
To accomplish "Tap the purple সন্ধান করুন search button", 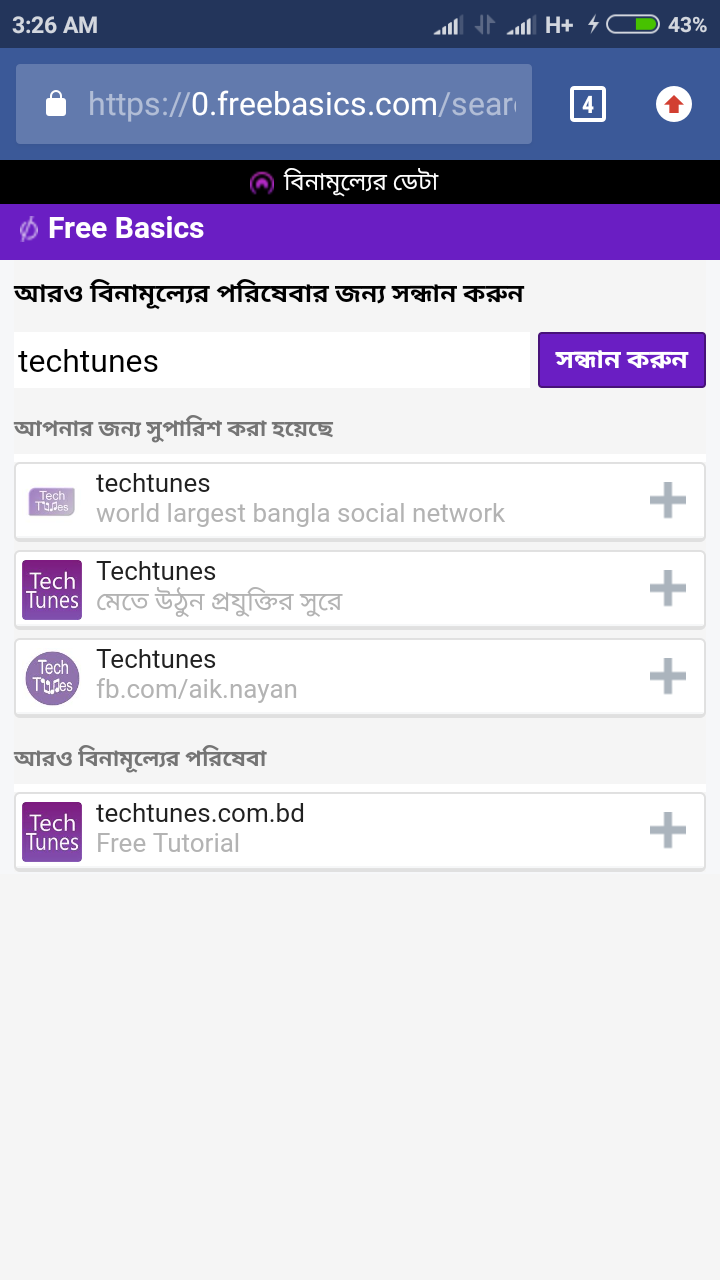I will (621, 360).
